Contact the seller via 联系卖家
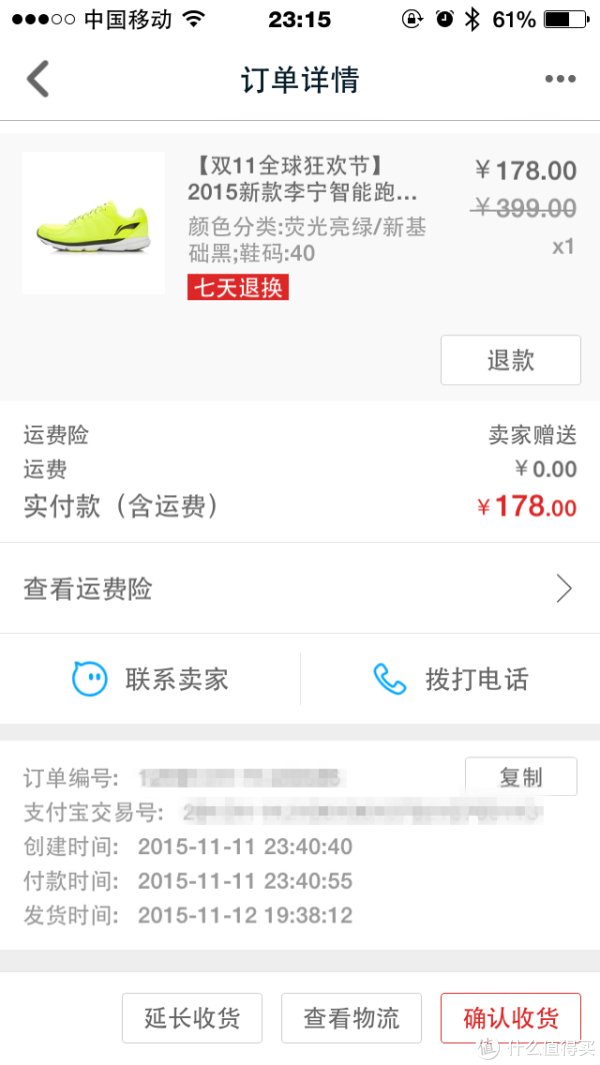600x1065 pixels. point(150,679)
